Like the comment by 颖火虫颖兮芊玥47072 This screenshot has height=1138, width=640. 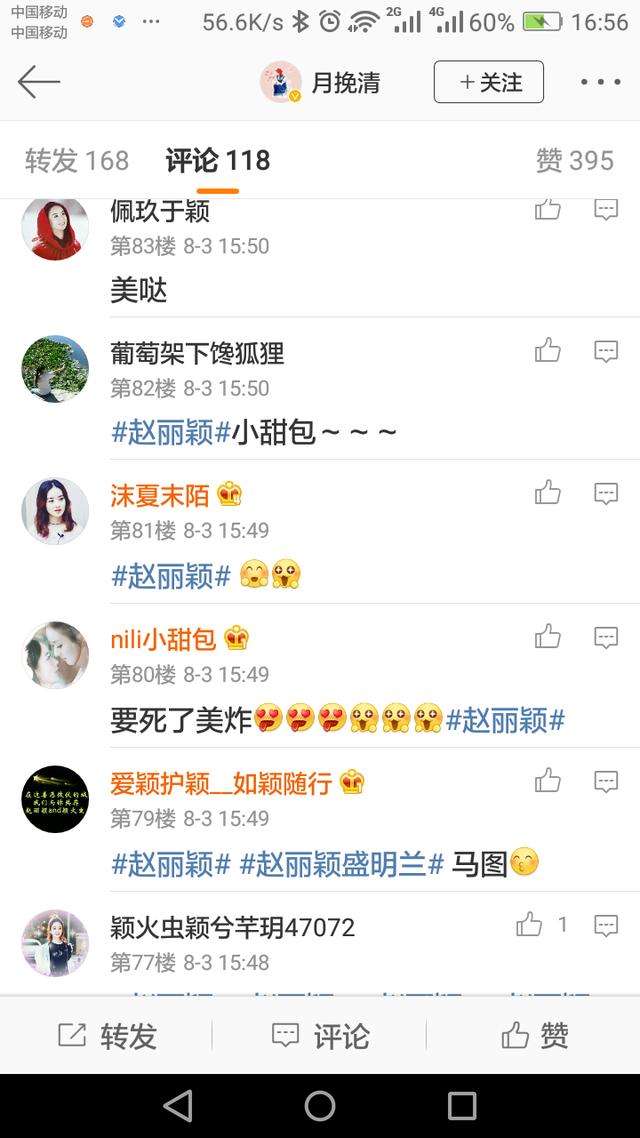point(530,925)
